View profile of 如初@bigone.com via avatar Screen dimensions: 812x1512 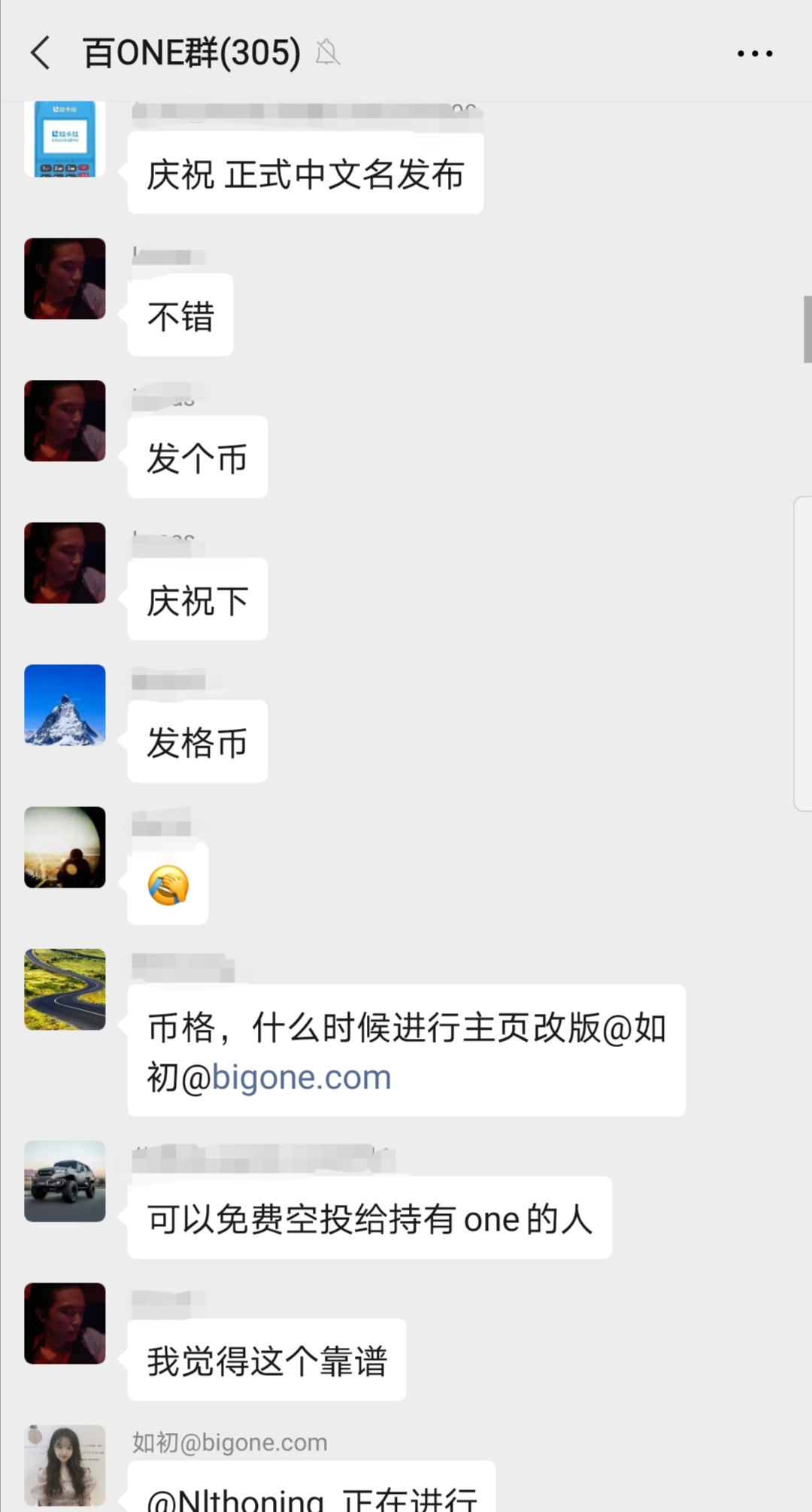coord(65,1465)
